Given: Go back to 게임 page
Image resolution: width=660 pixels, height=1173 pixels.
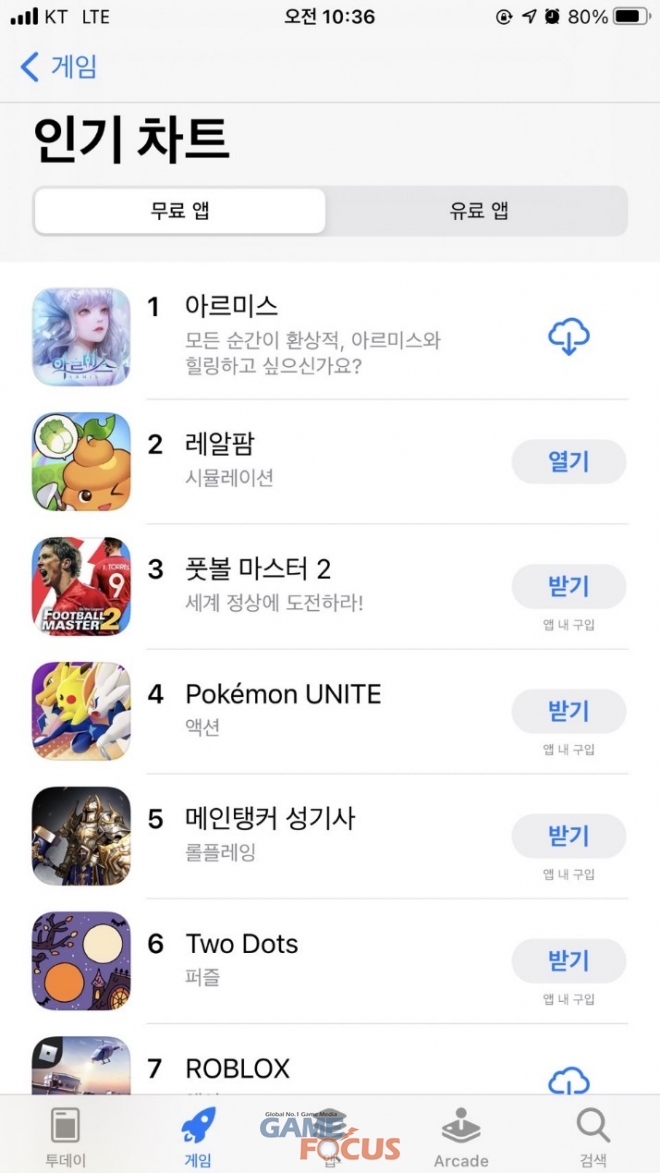Looking at the screenshot, I should click(59, 67).
